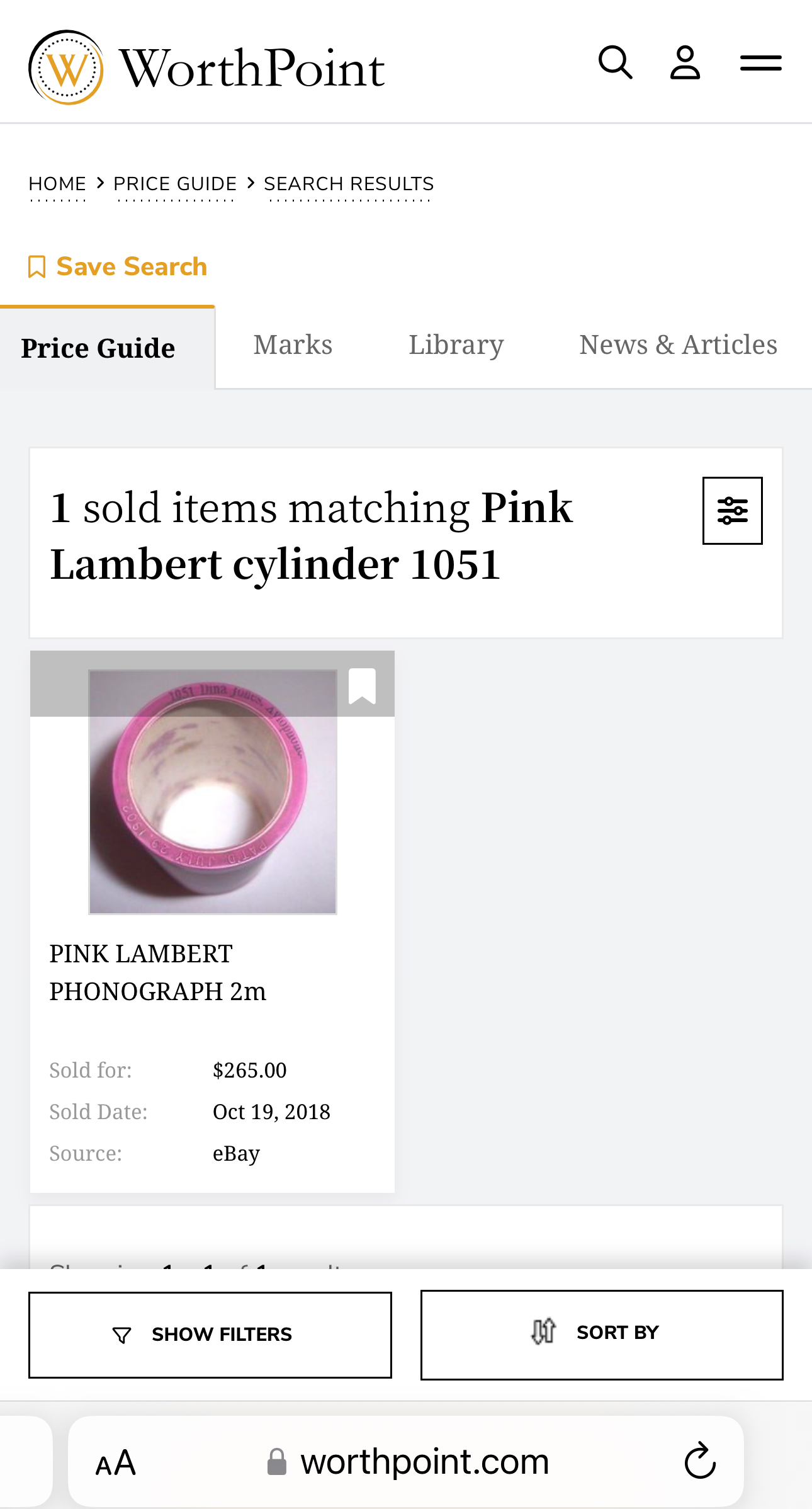Switch to the Library tab
Image resolution: width=812 pixels, height=1509 pixels.
pos(456,345)
